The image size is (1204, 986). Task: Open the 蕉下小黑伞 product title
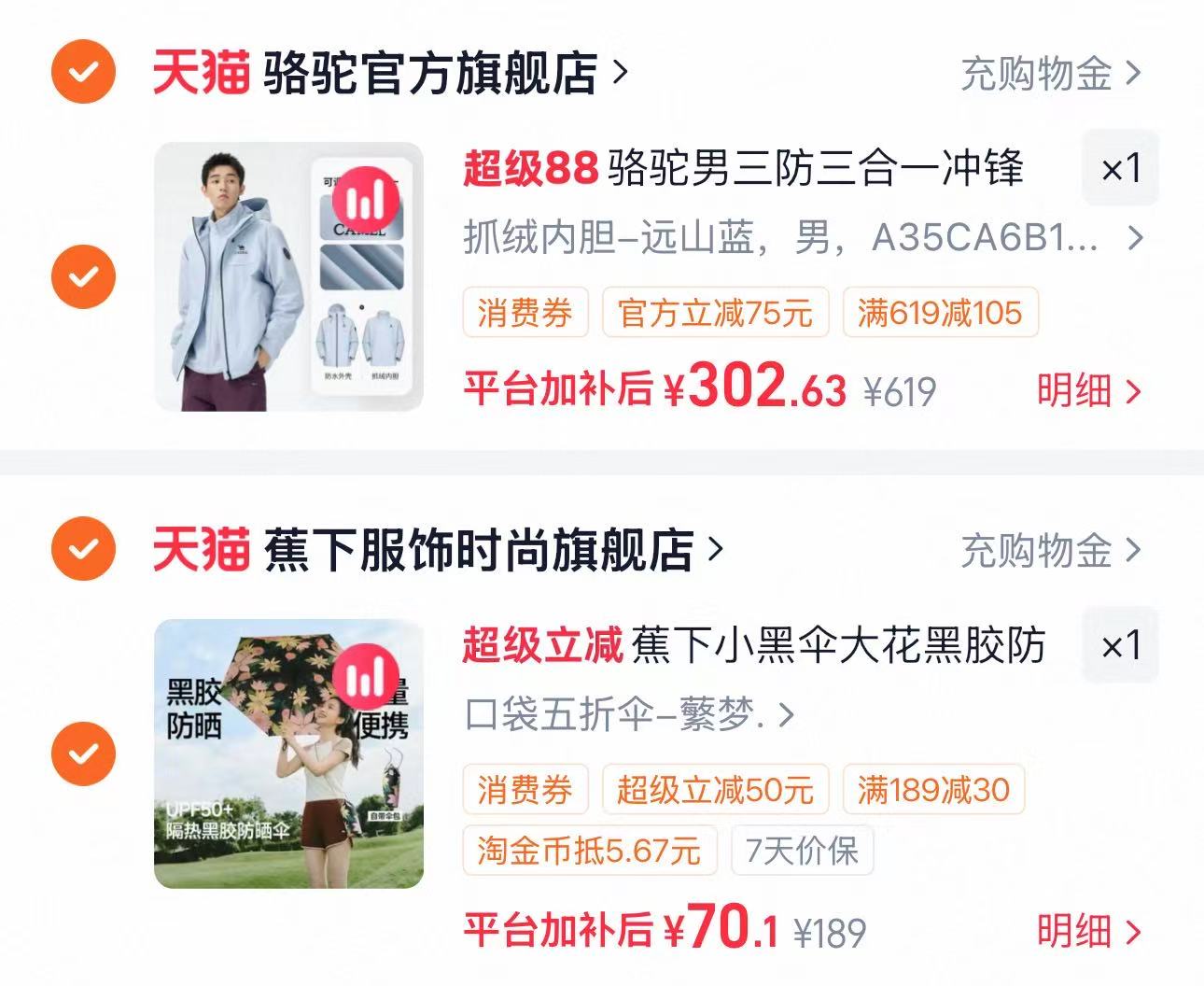point(754,646)
